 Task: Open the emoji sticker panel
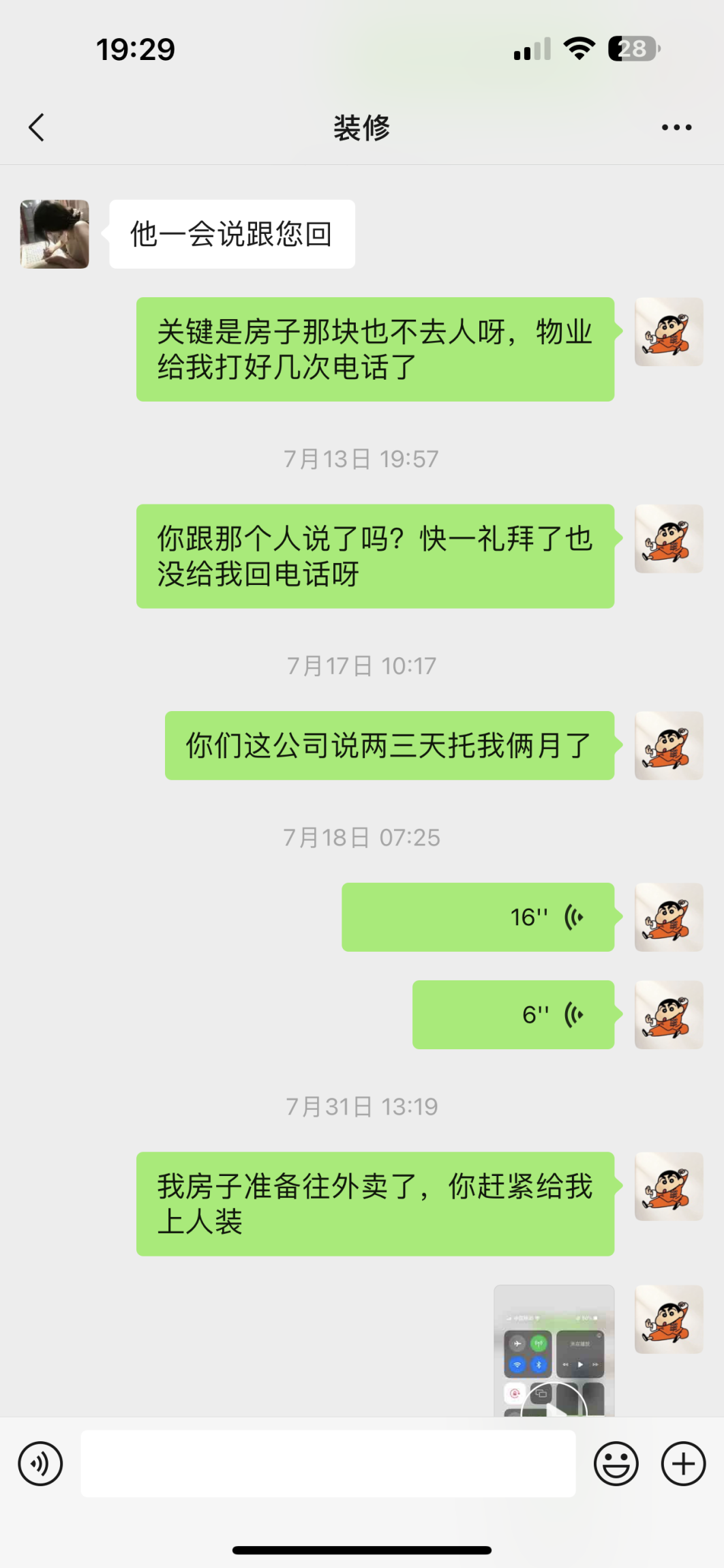coord(616,1464)
